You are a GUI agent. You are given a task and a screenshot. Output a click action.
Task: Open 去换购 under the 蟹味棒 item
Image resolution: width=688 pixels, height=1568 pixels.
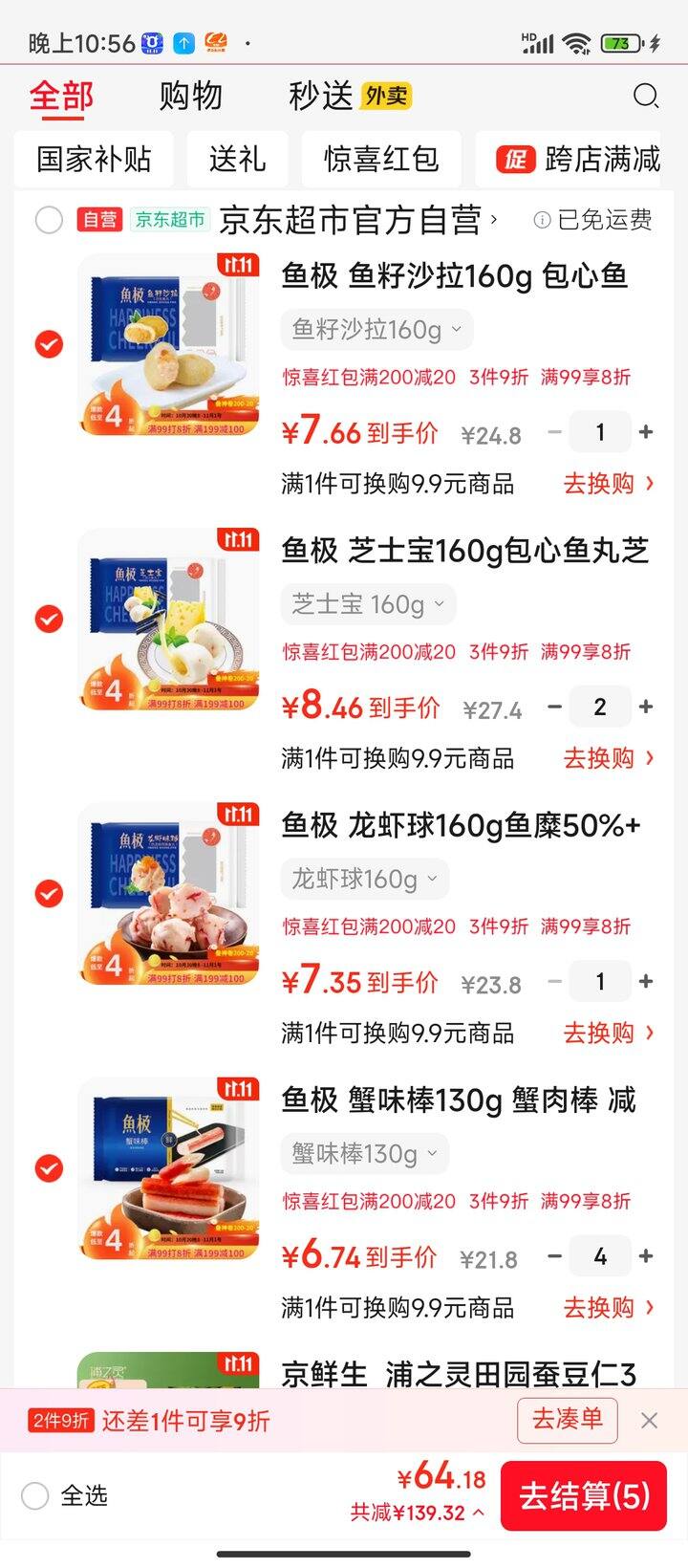[x=601, y=1308]
